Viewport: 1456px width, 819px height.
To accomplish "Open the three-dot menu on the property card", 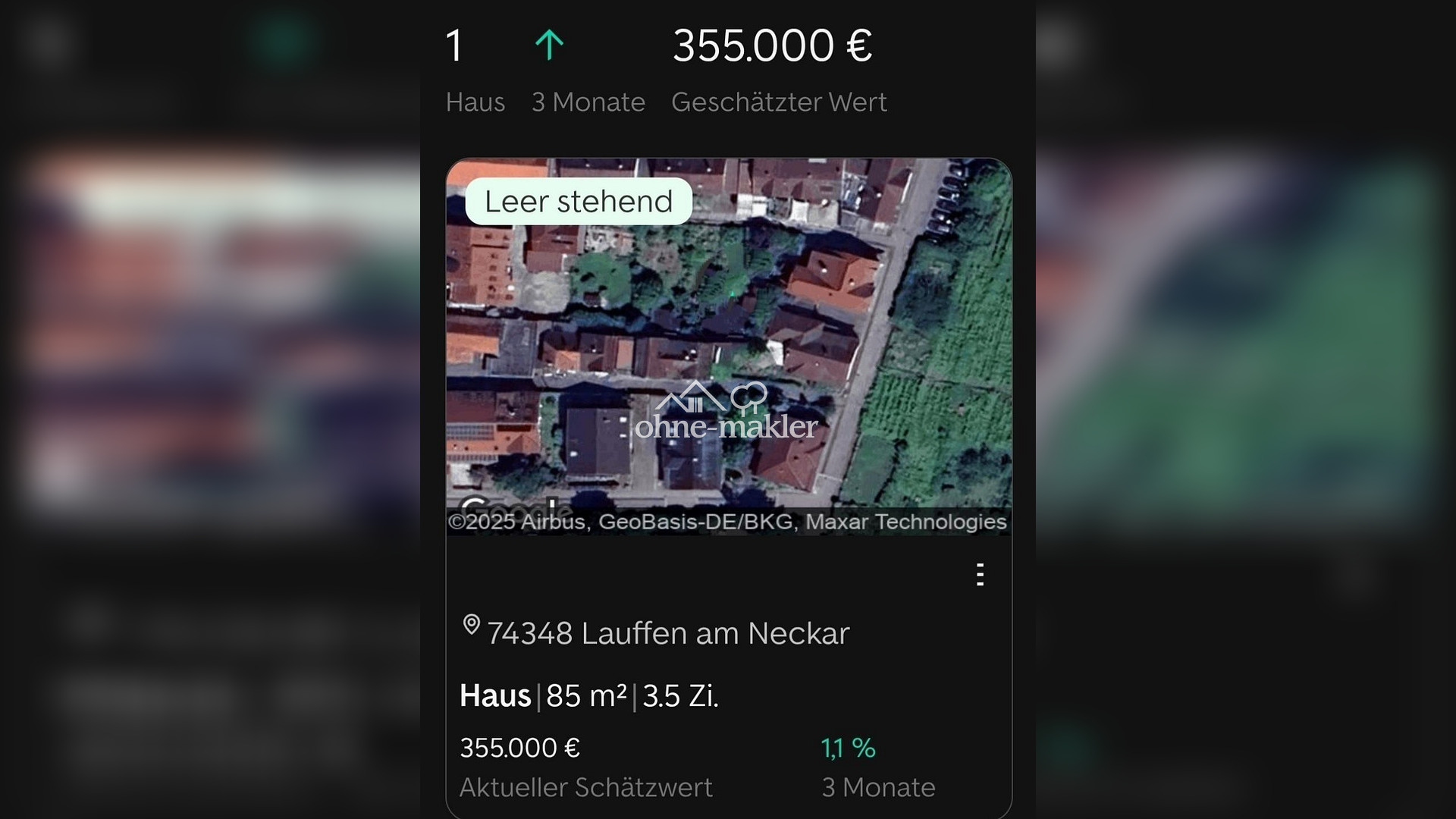I will [x=980, y=575].
